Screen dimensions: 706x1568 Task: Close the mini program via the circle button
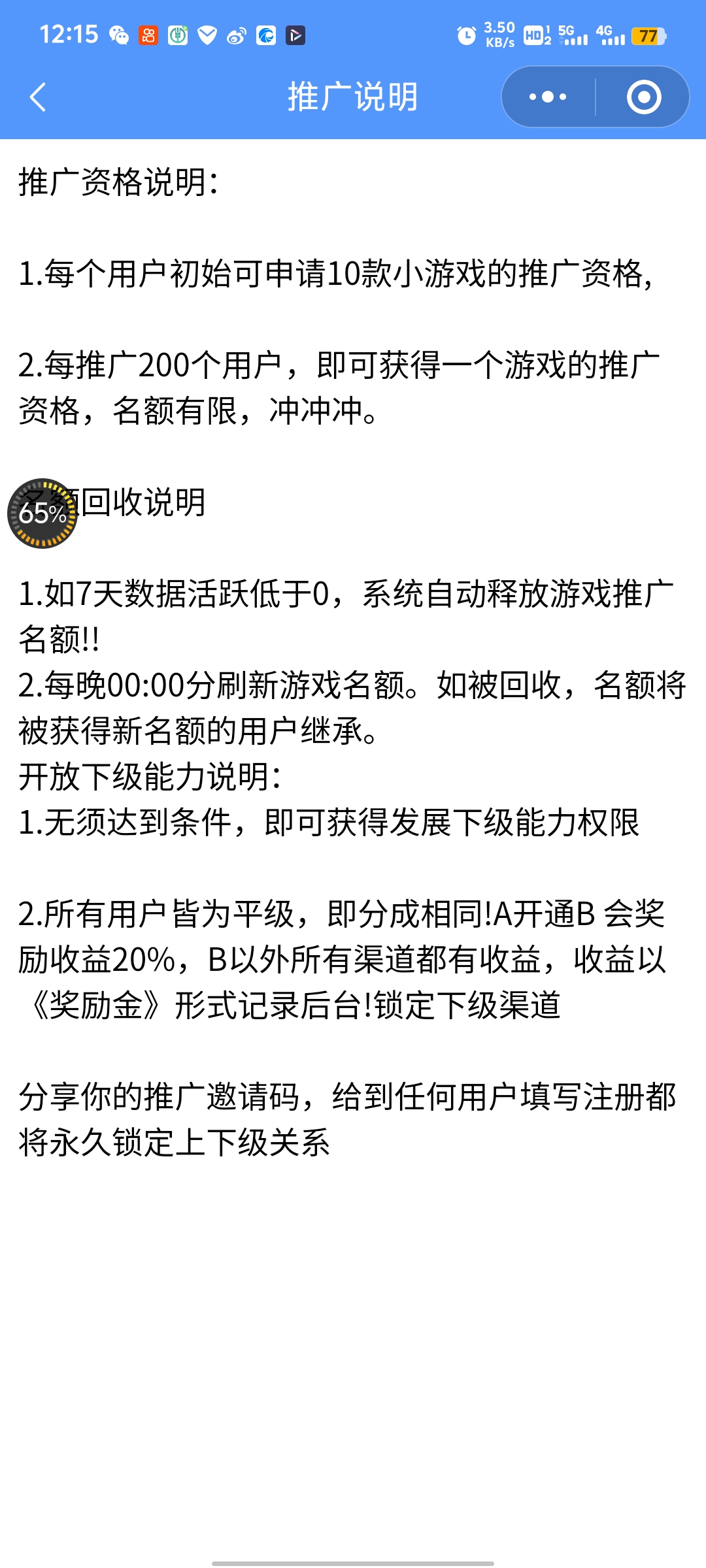pyautogui.click(x=643, y=97)
